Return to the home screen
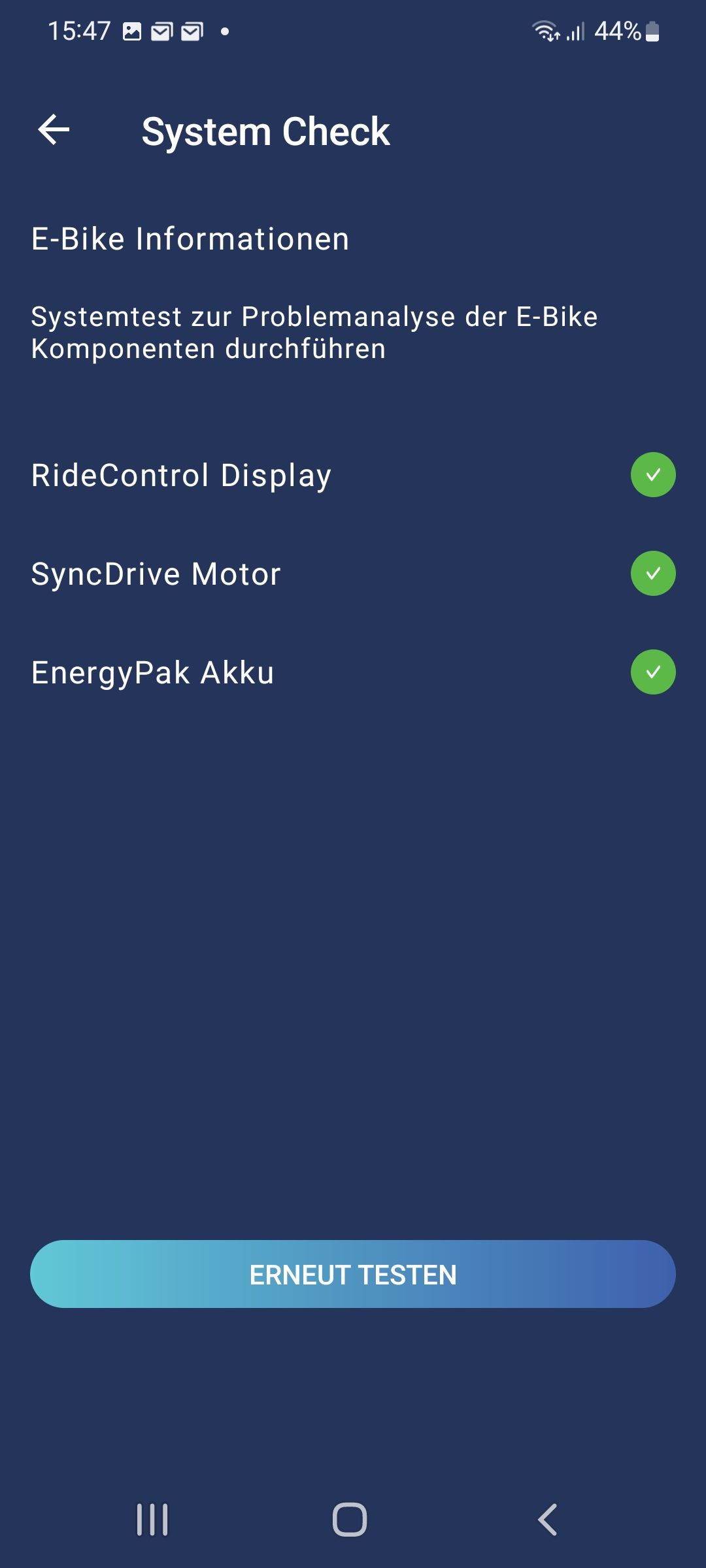The image size is (706, 1568). point(350,1520)
